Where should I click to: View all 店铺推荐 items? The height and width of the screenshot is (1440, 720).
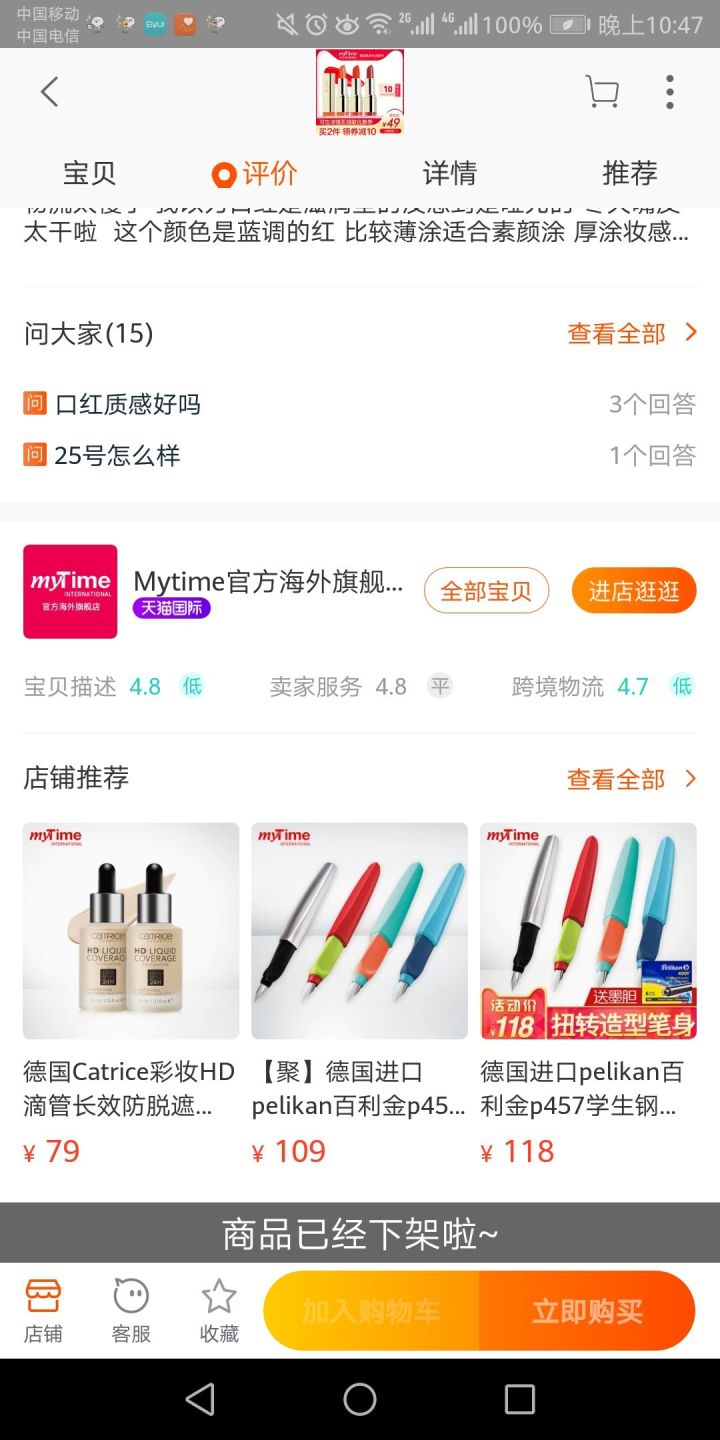pyautogui.click(x=631, y=779)
